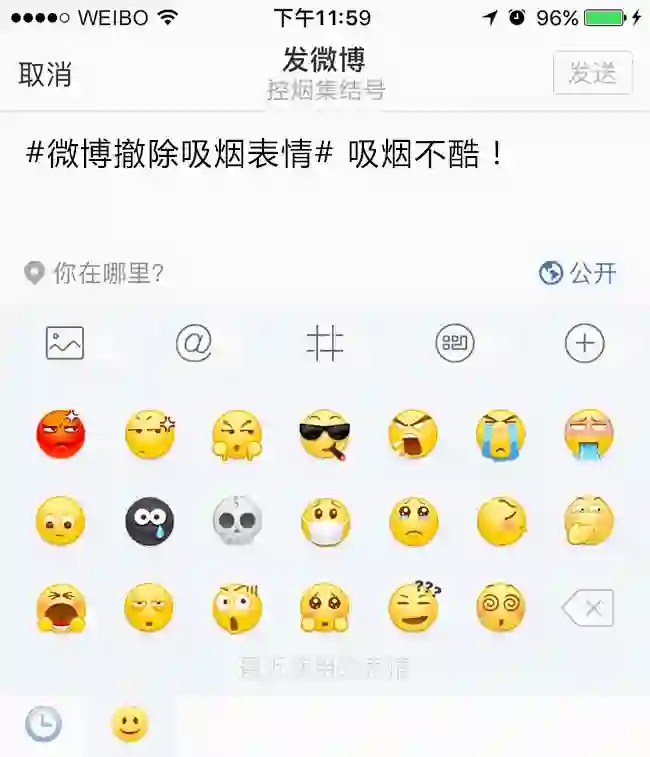Insert the face mask emoji
This screenshot has width=650, height=757.
[325, 521]
